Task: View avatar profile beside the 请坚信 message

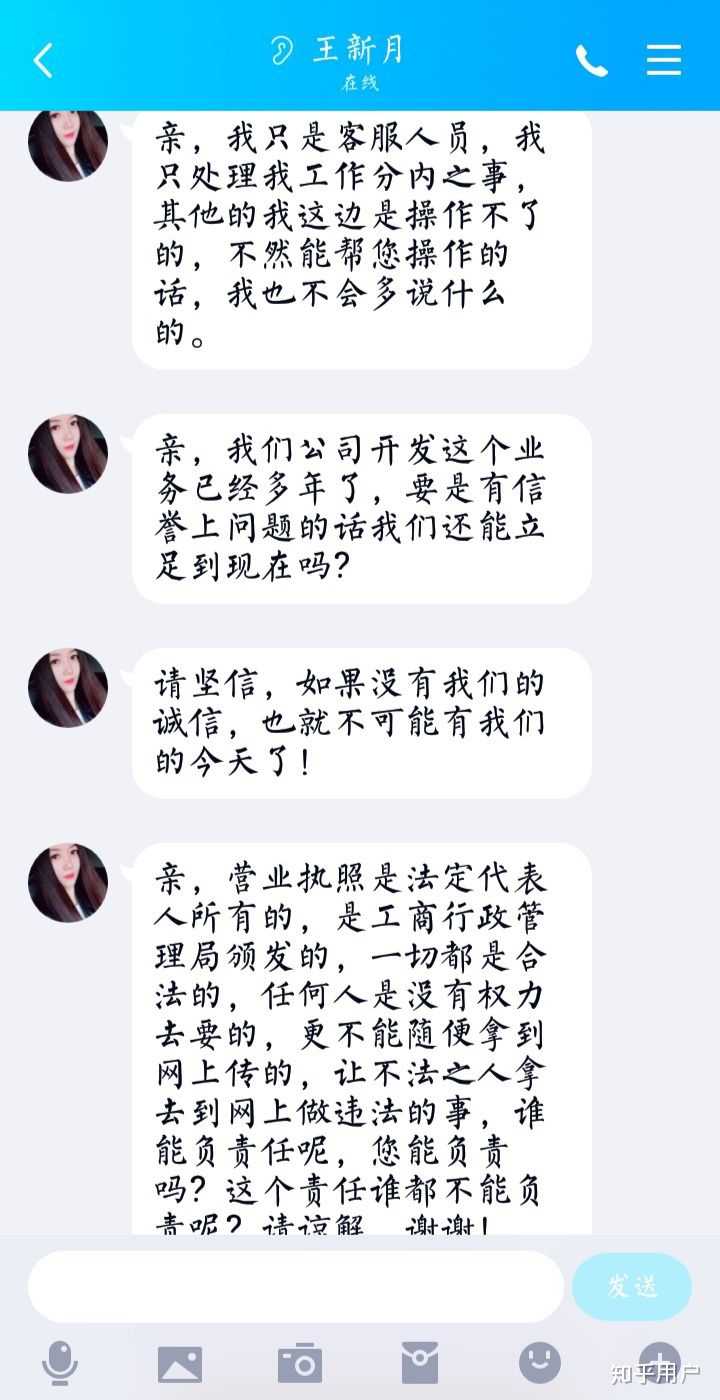Action: point(68,688)
